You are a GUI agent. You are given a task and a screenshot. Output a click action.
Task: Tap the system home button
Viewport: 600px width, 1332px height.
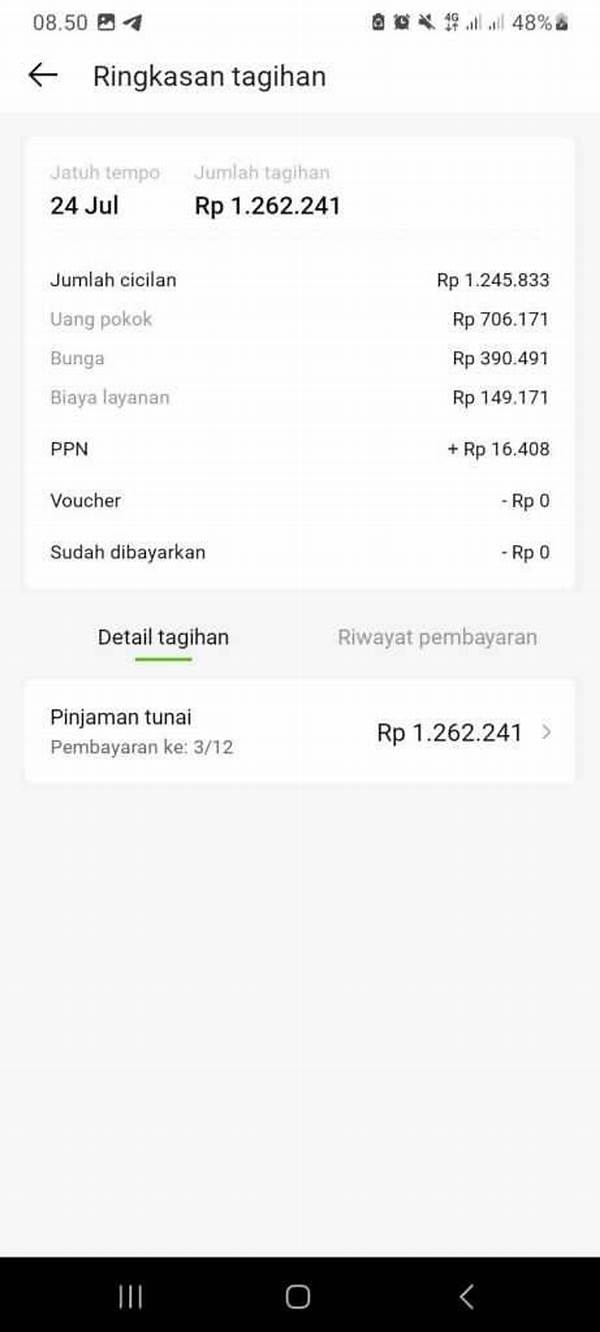point(298,1297)
